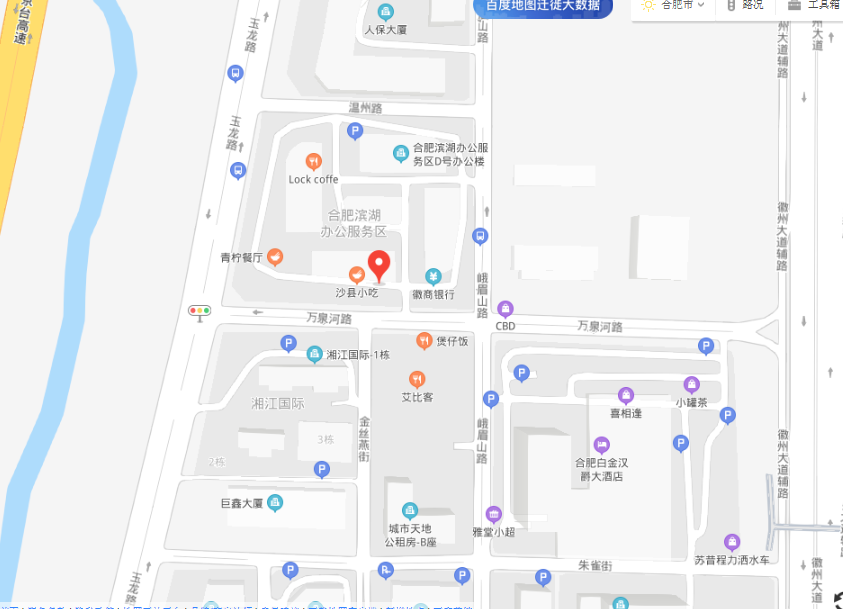Image resolution: width=843 pixels, height=609 pixels.
Task: Select the 青柠餐厅 restaurant marker
Action: pos(275,257)
